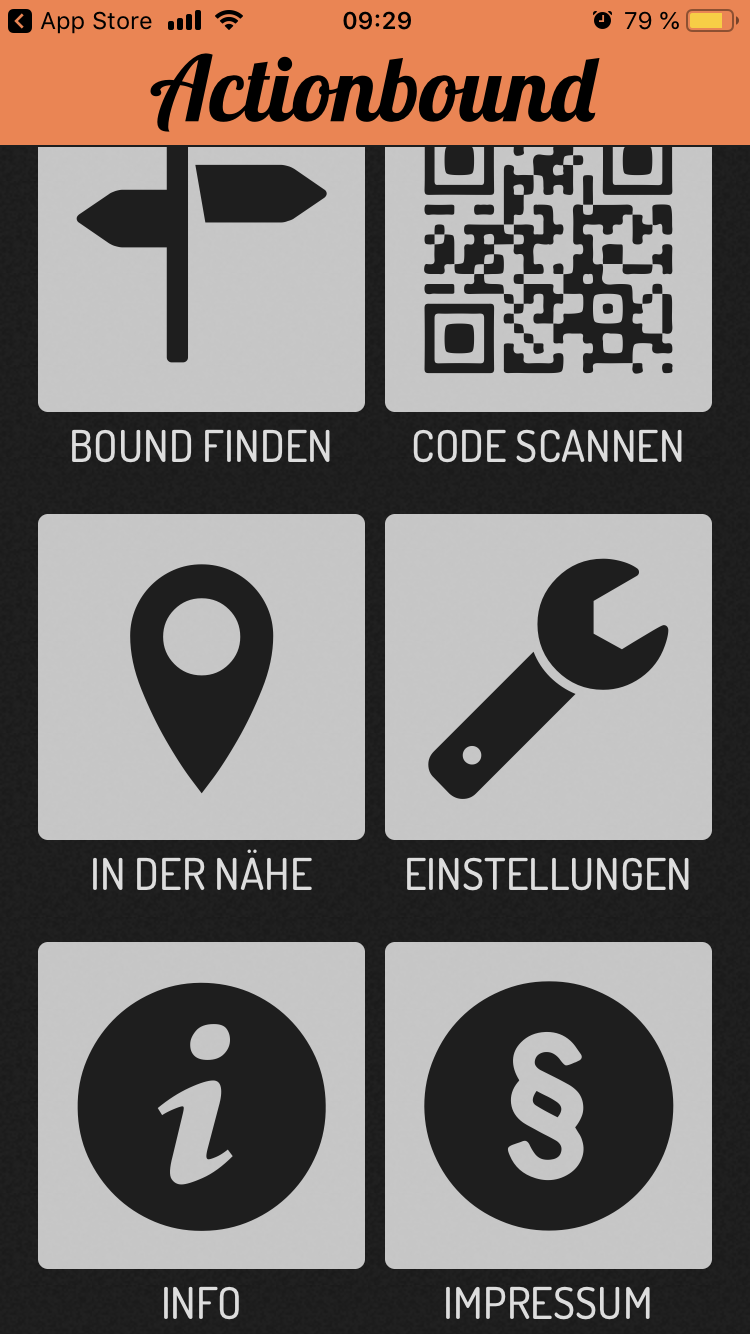Image resolution: width=750 pixels, height=1334 pixels.
Task: Tap the Code scannen QR tile
Action: click(x=548, y=279)
